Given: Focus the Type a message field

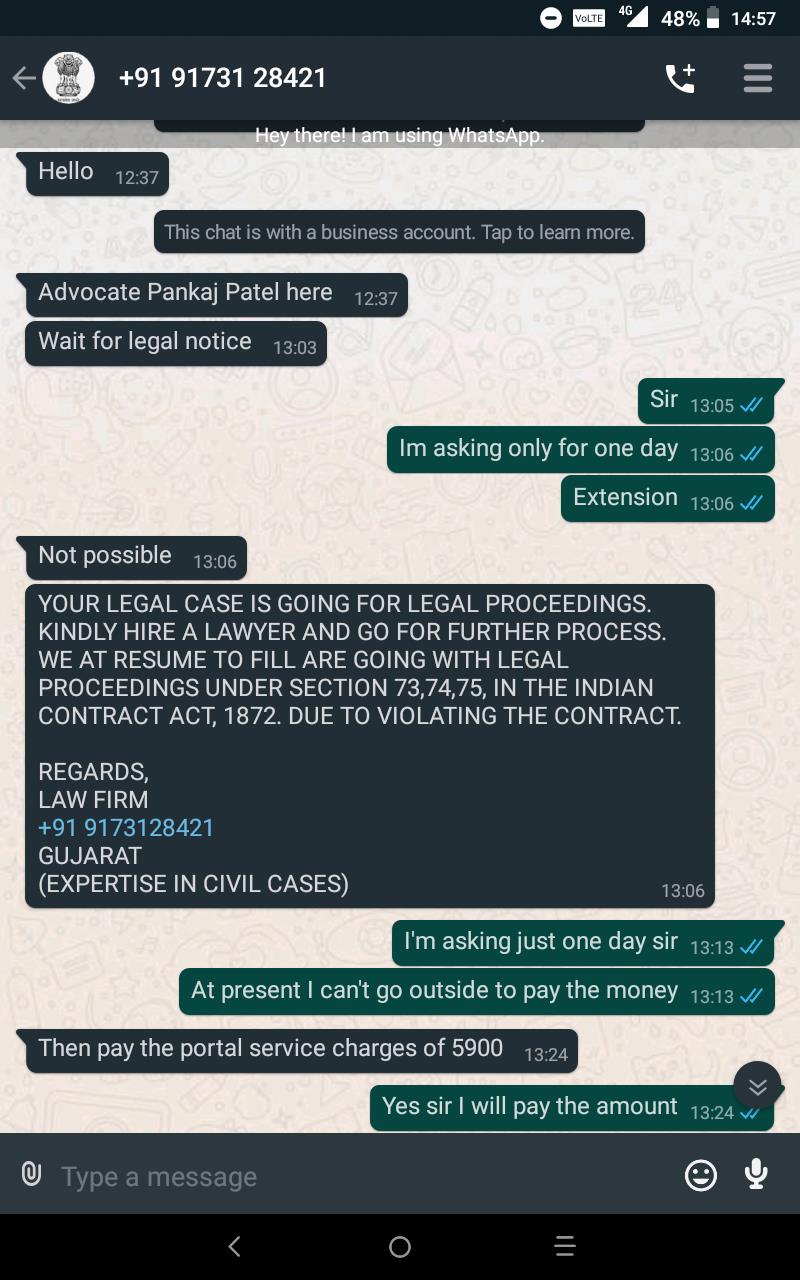Looking at the screenshot, I should [x=360, y=1177].
